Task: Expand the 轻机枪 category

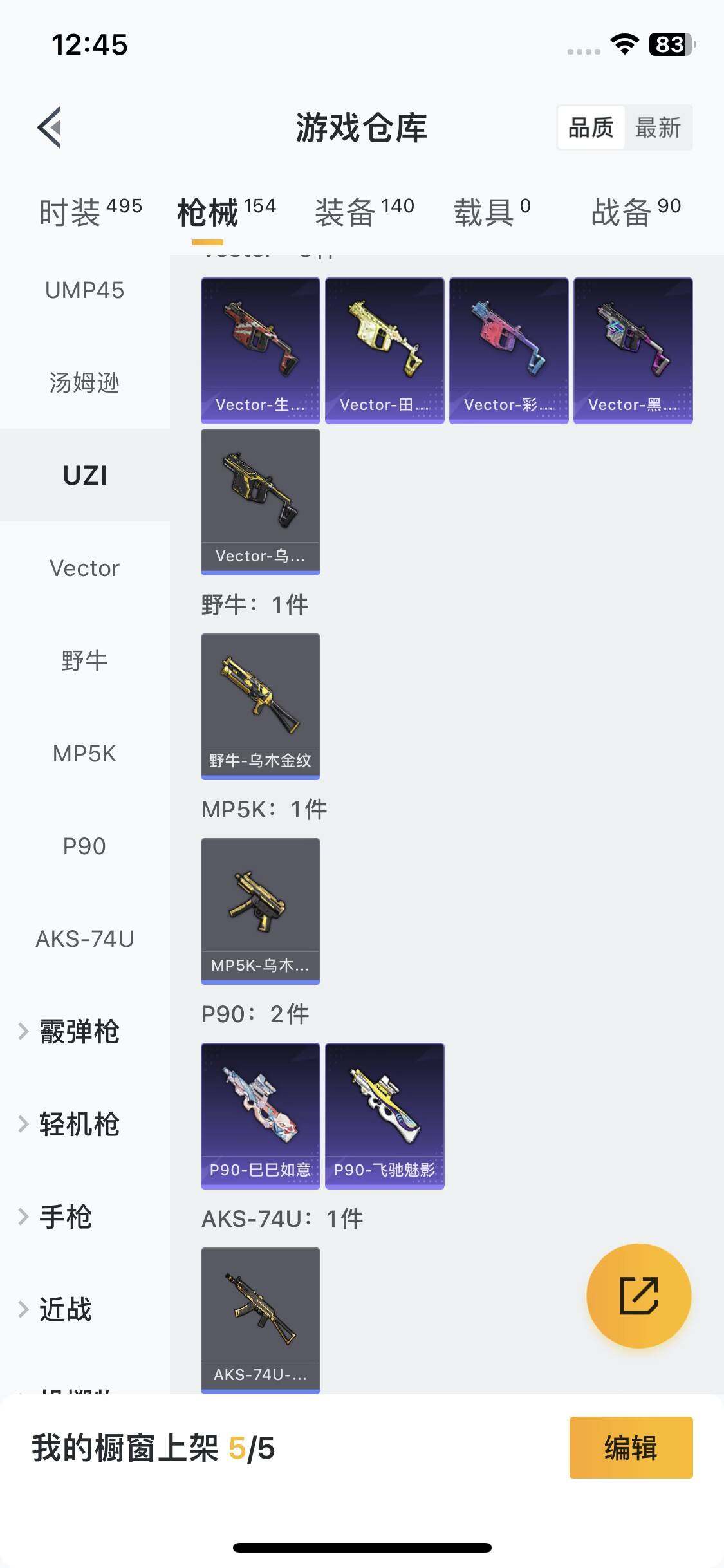Action: [79, 1124]
